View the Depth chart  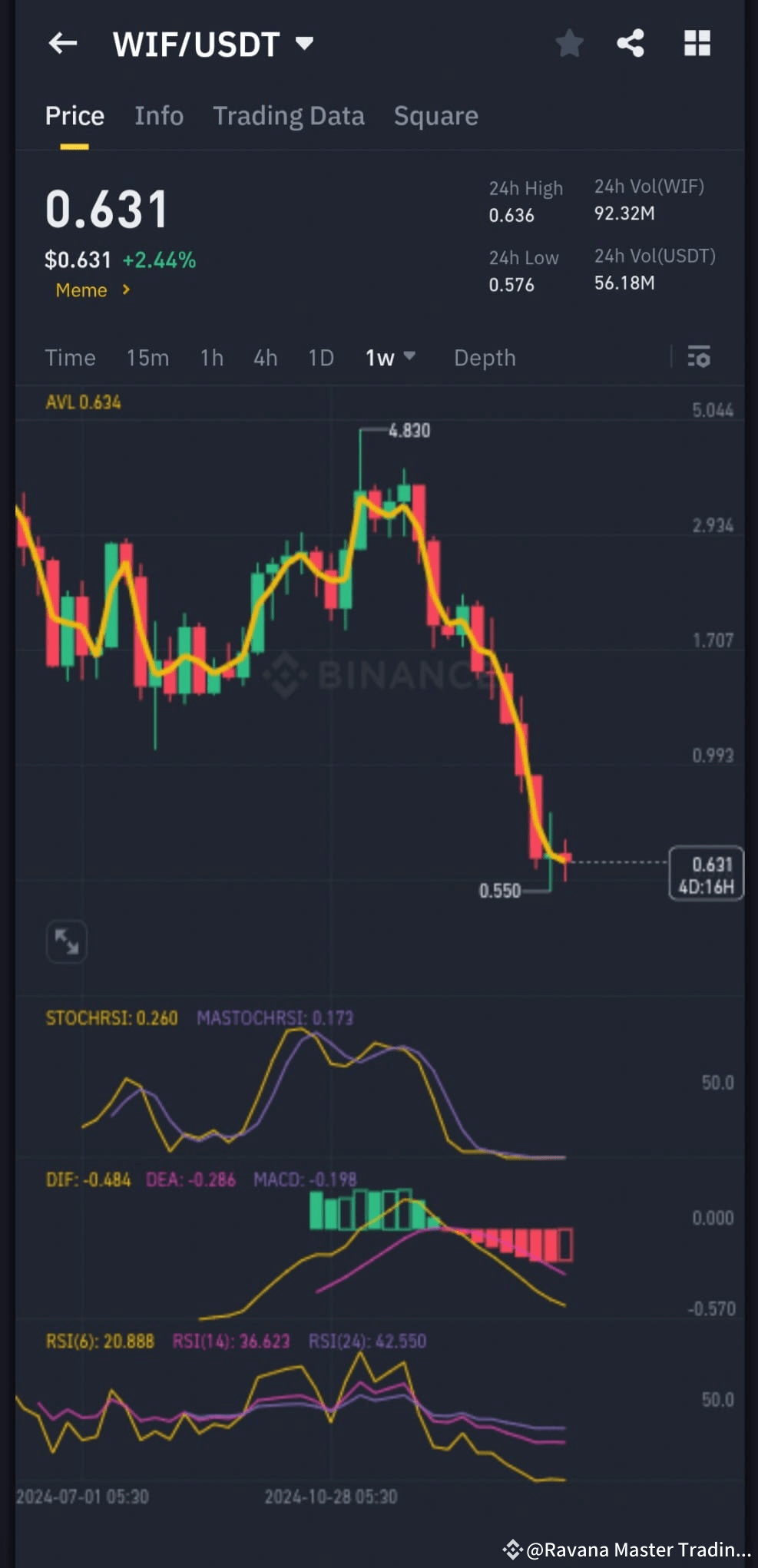484,358
